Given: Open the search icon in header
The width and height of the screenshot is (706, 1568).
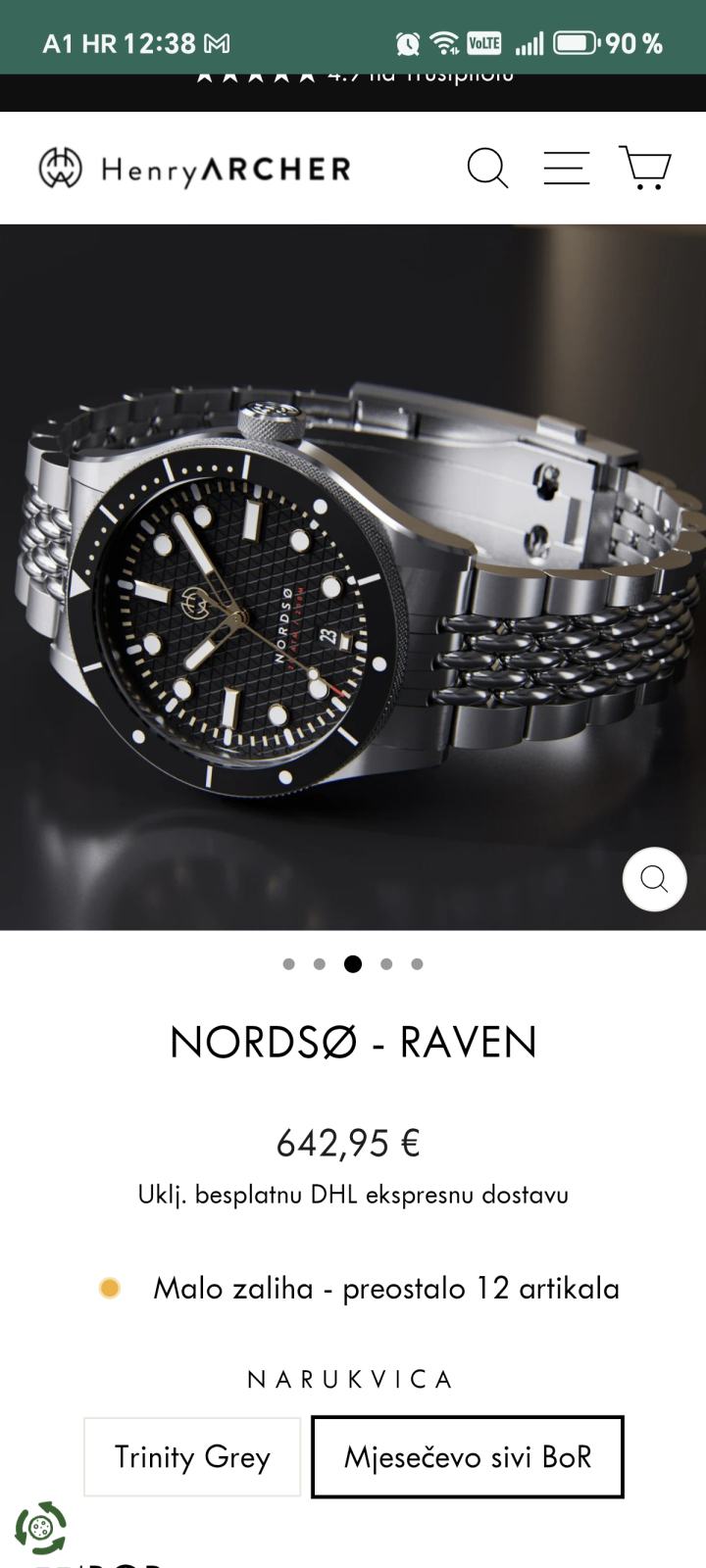Looking at the screenshot, I should tap(487, 168).
